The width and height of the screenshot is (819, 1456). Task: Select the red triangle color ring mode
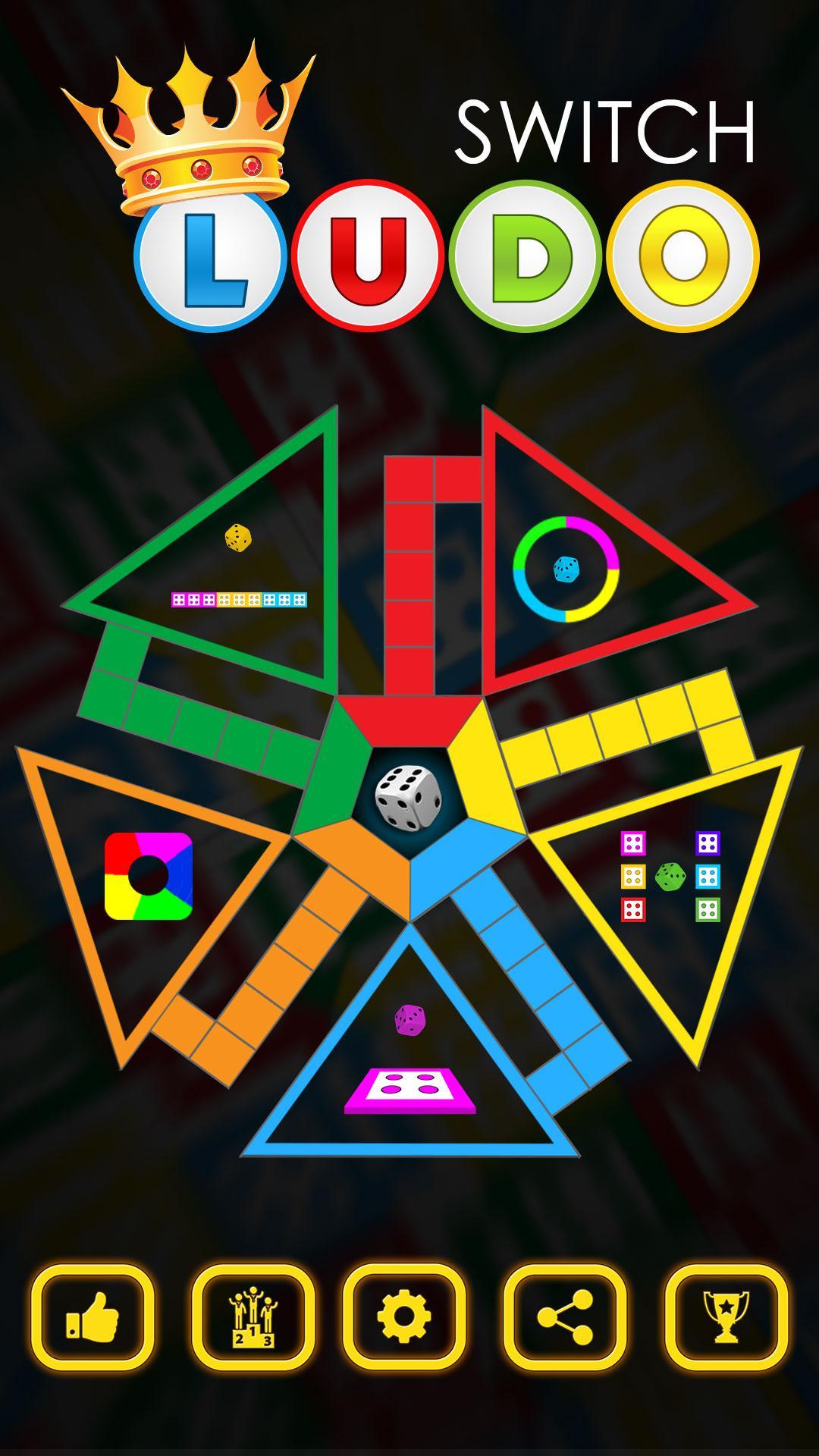566,569
